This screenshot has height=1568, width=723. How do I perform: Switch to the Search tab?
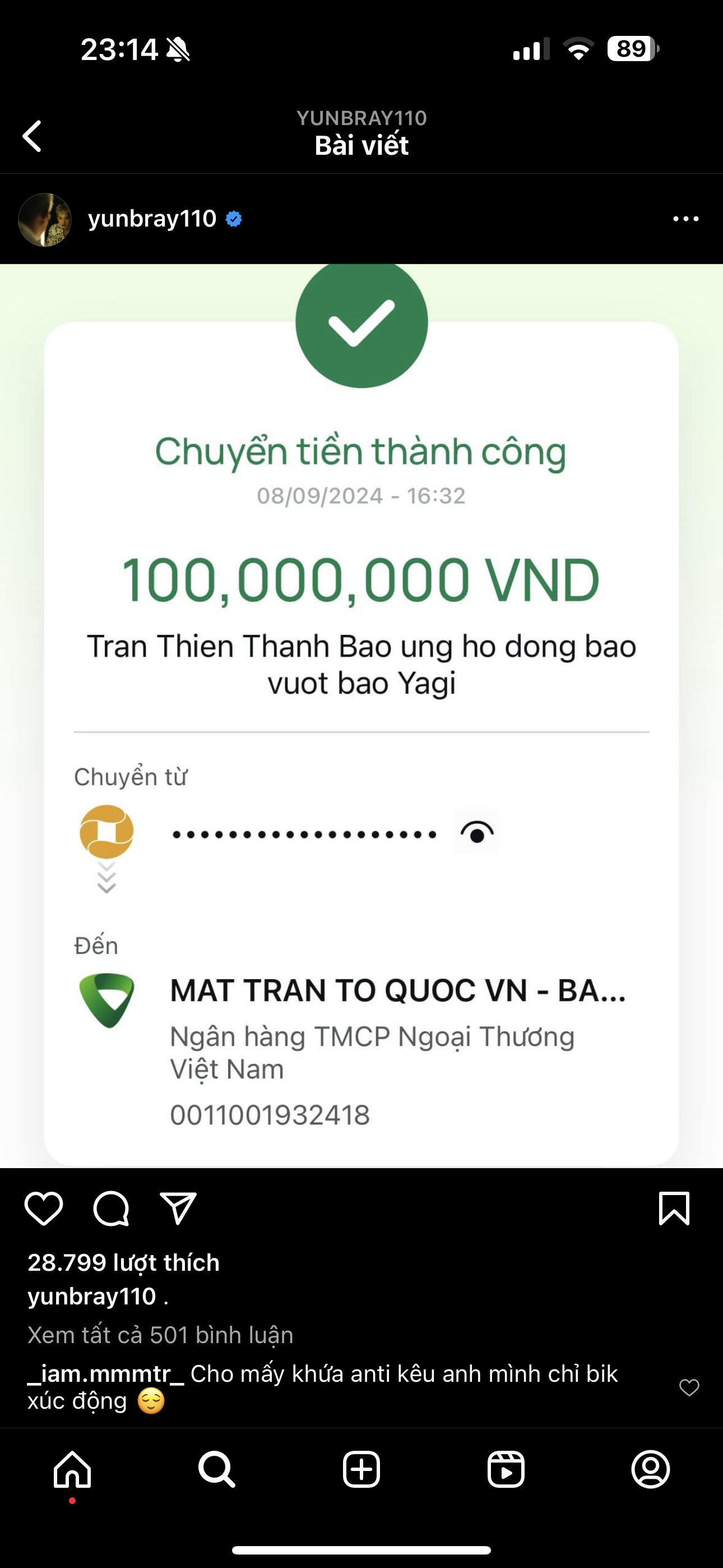coord(217,1469)
